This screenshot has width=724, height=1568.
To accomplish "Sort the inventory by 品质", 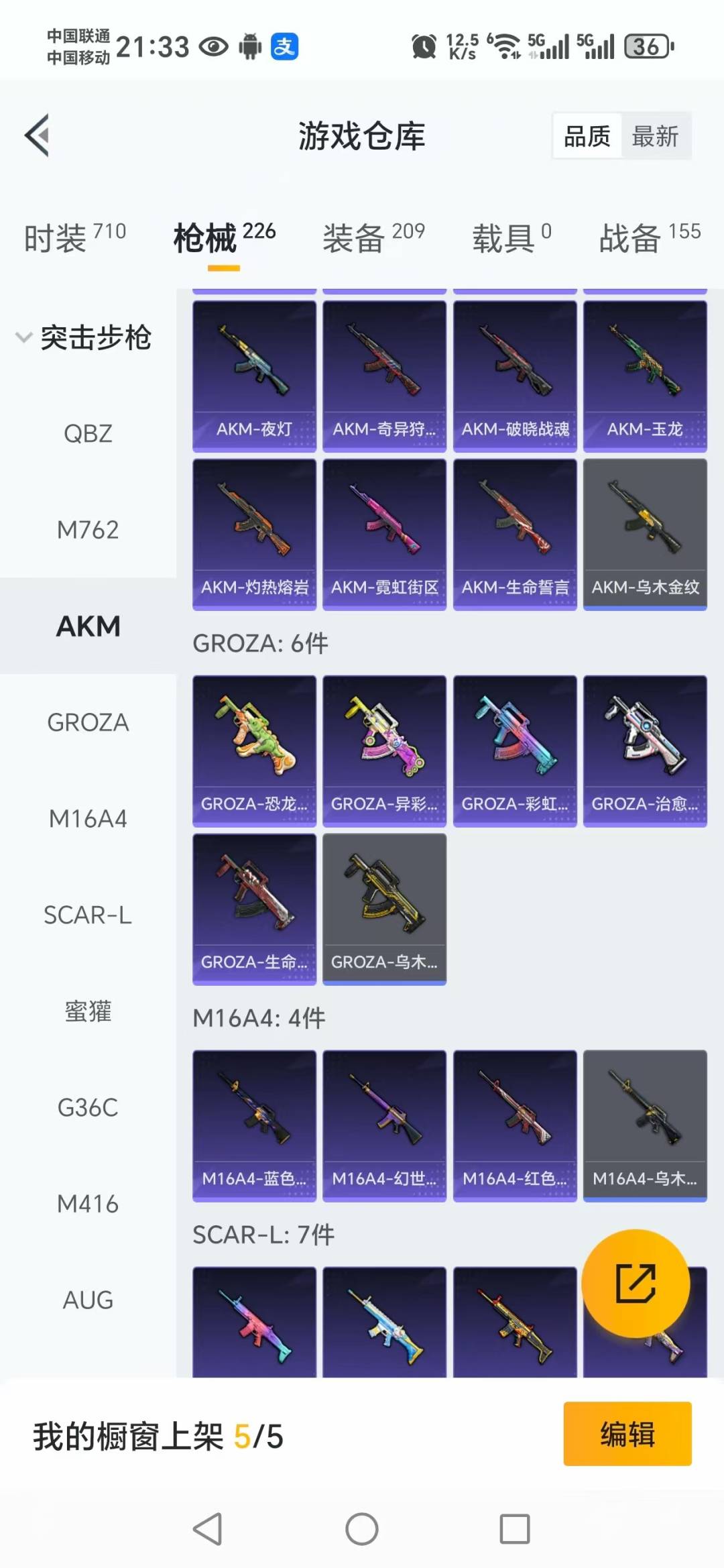I will [x=587, y=136].
